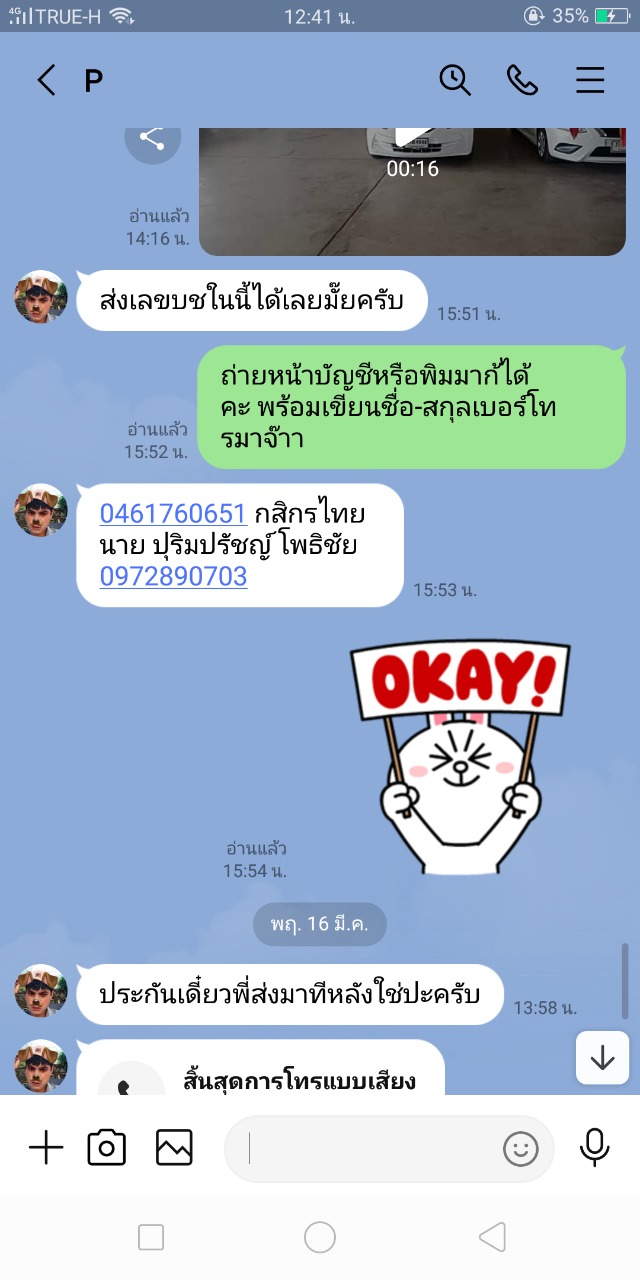Open the plus attachment menu
Image resolution: width=640 pixels, height=1280 pixels.
click(46, 1148)
